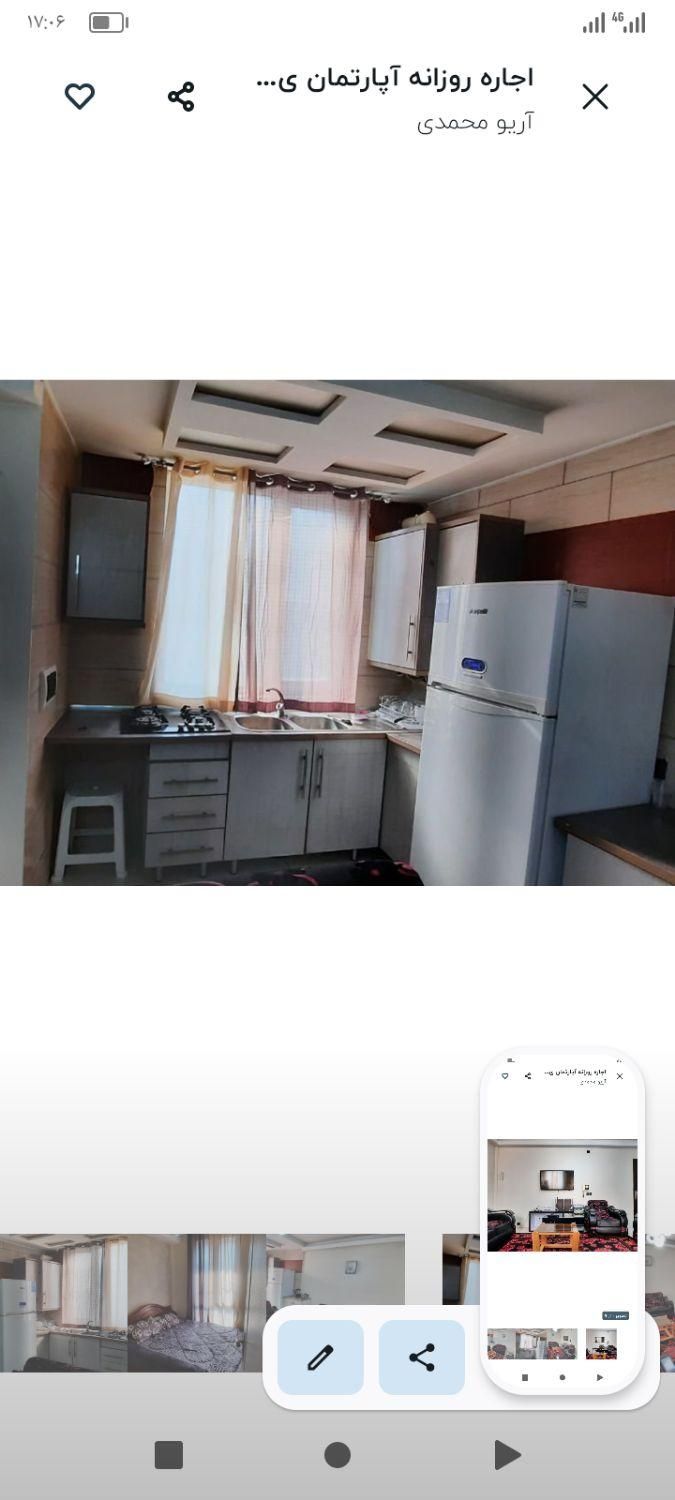Go to home via circle button

(337, 1455)
